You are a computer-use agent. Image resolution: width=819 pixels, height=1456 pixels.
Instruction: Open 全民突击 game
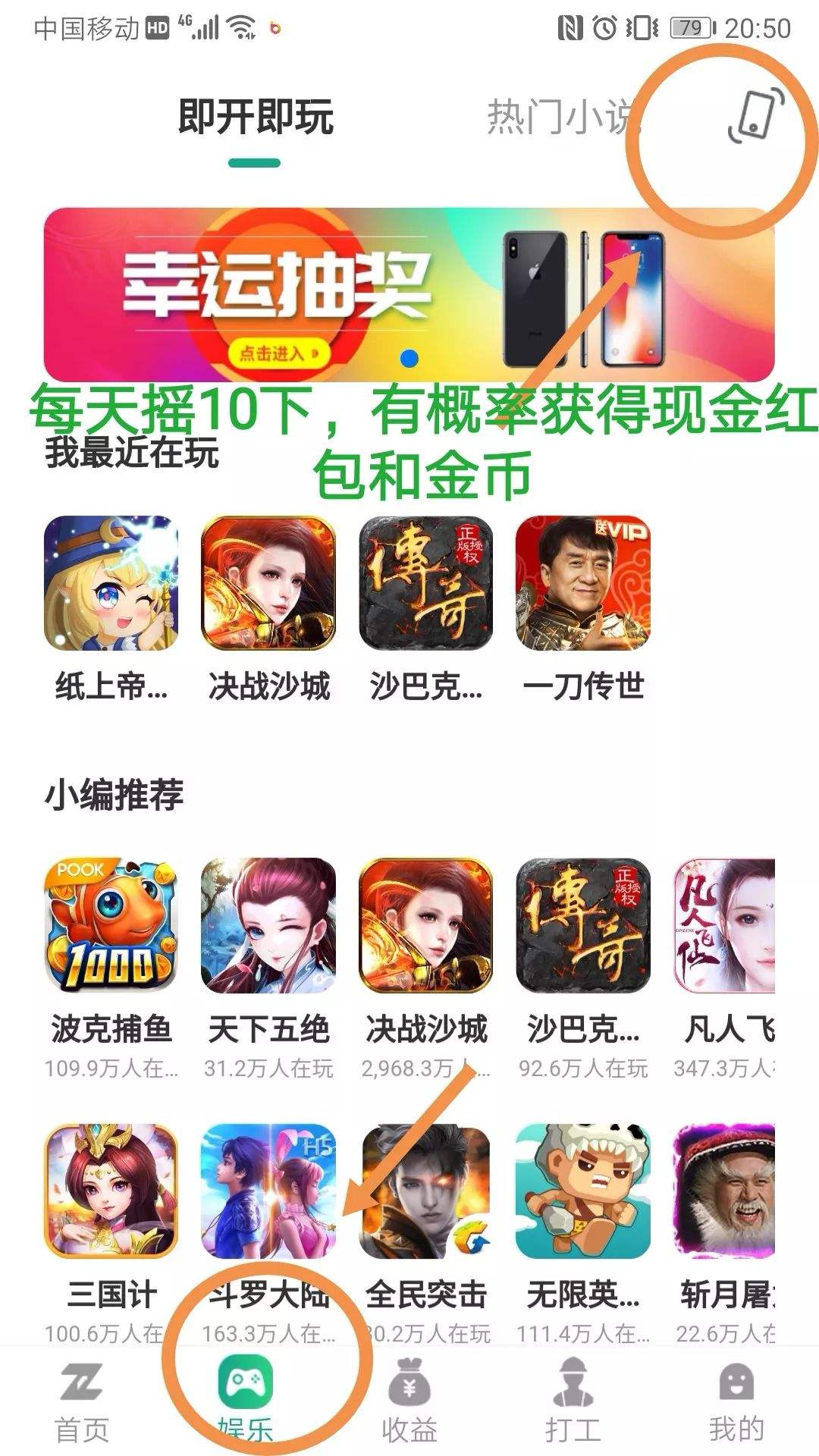tap(425, 1192)
